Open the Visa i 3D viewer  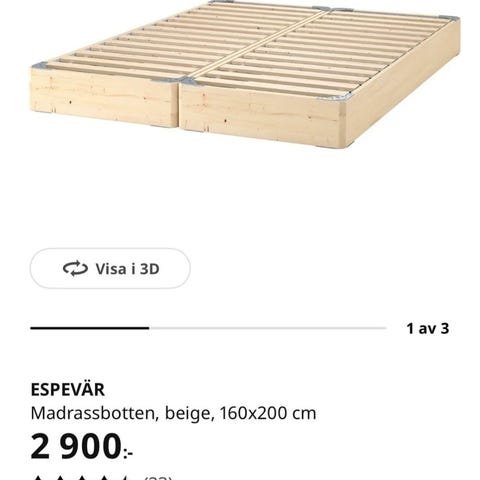click(x=110, y=268)
